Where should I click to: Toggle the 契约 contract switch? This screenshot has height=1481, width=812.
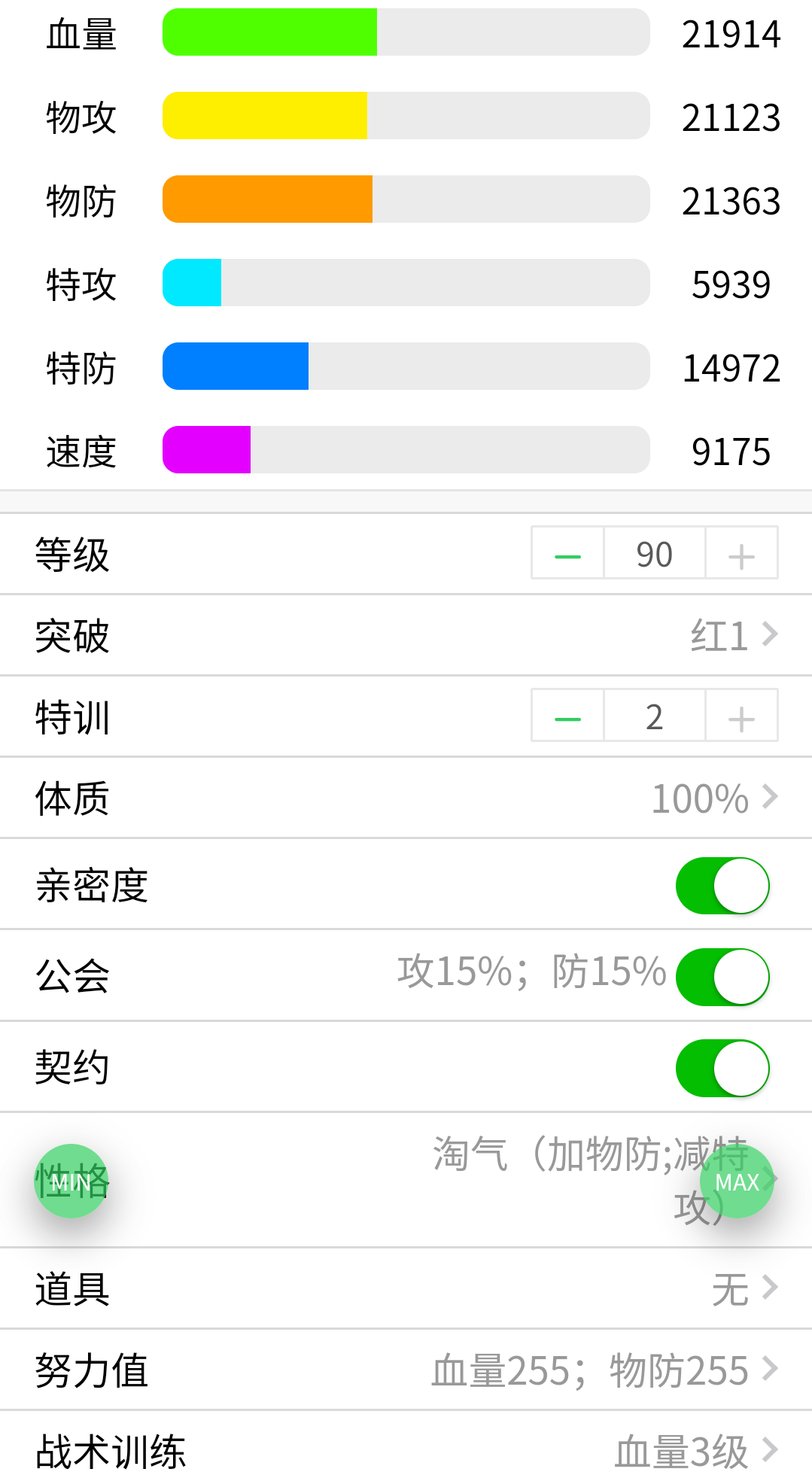tap(722, 1068)
